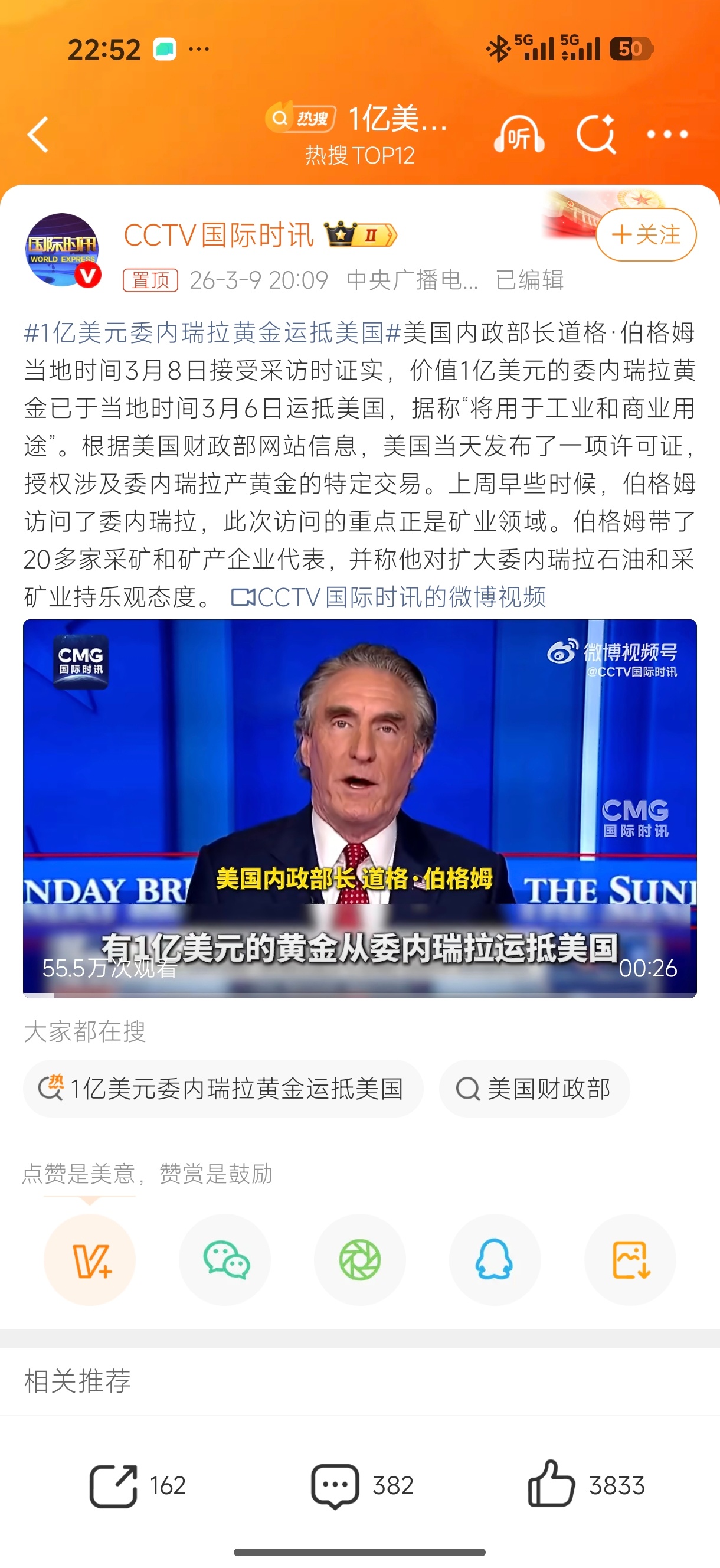720x1568 pixels.
Task: Save the post as image using download icon
Action: [630, 1260]
